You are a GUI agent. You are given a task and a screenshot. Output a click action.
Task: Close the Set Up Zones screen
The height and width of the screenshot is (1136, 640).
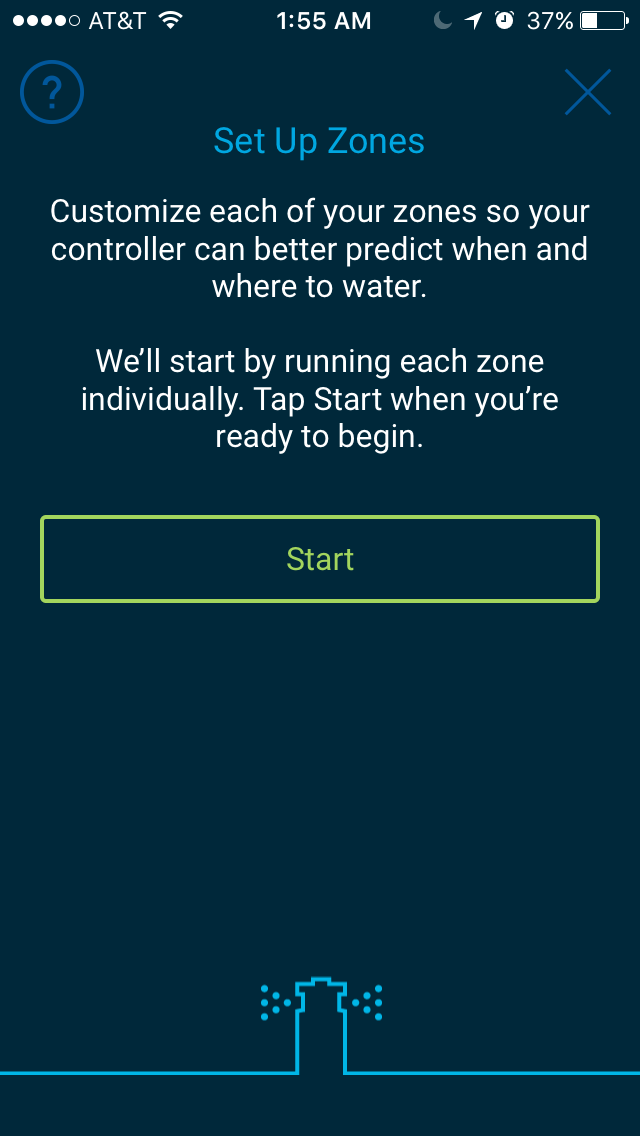(x=588, y=92)
